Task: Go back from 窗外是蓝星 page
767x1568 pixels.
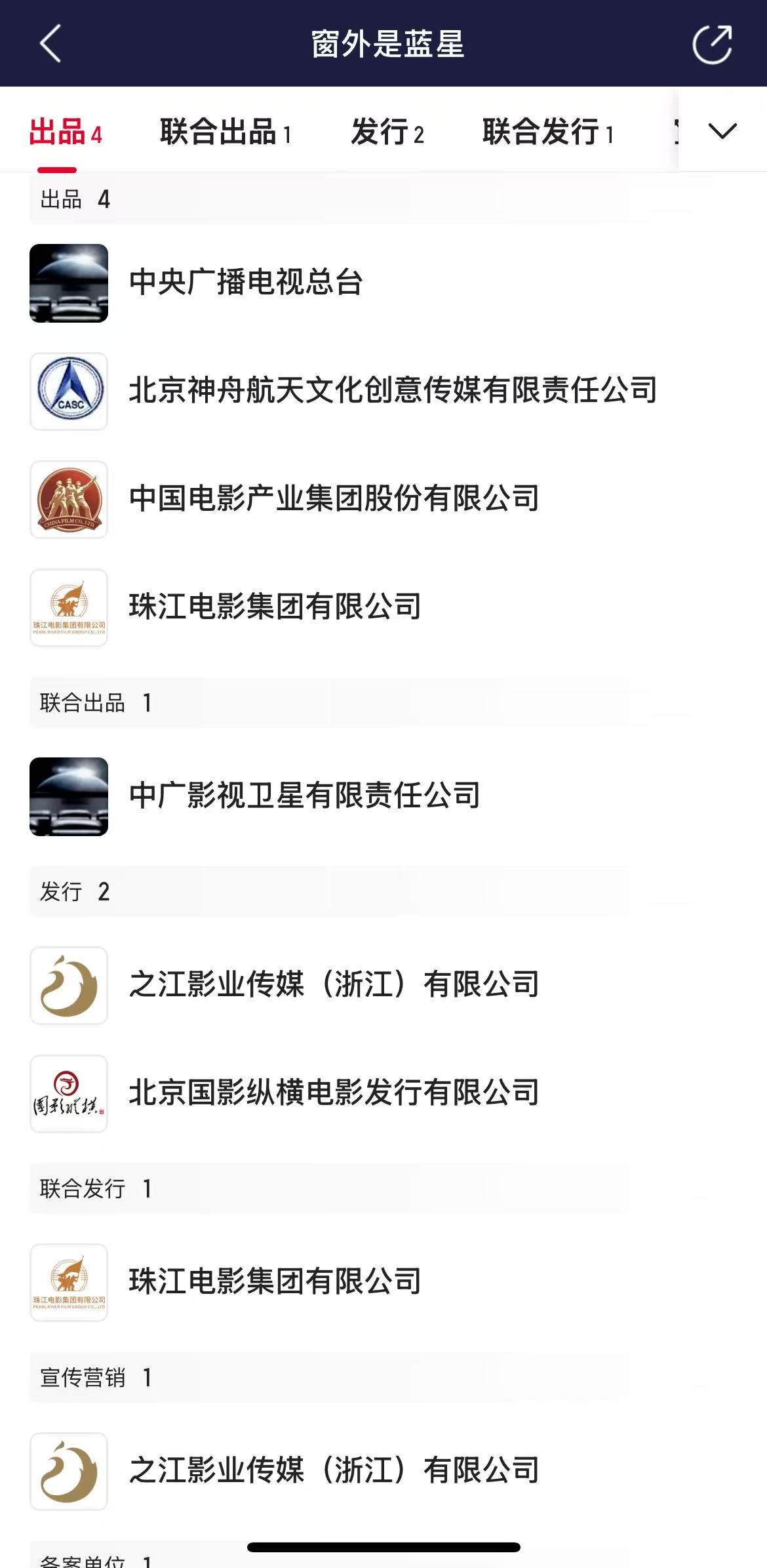Action: click(x=50, y=43)
